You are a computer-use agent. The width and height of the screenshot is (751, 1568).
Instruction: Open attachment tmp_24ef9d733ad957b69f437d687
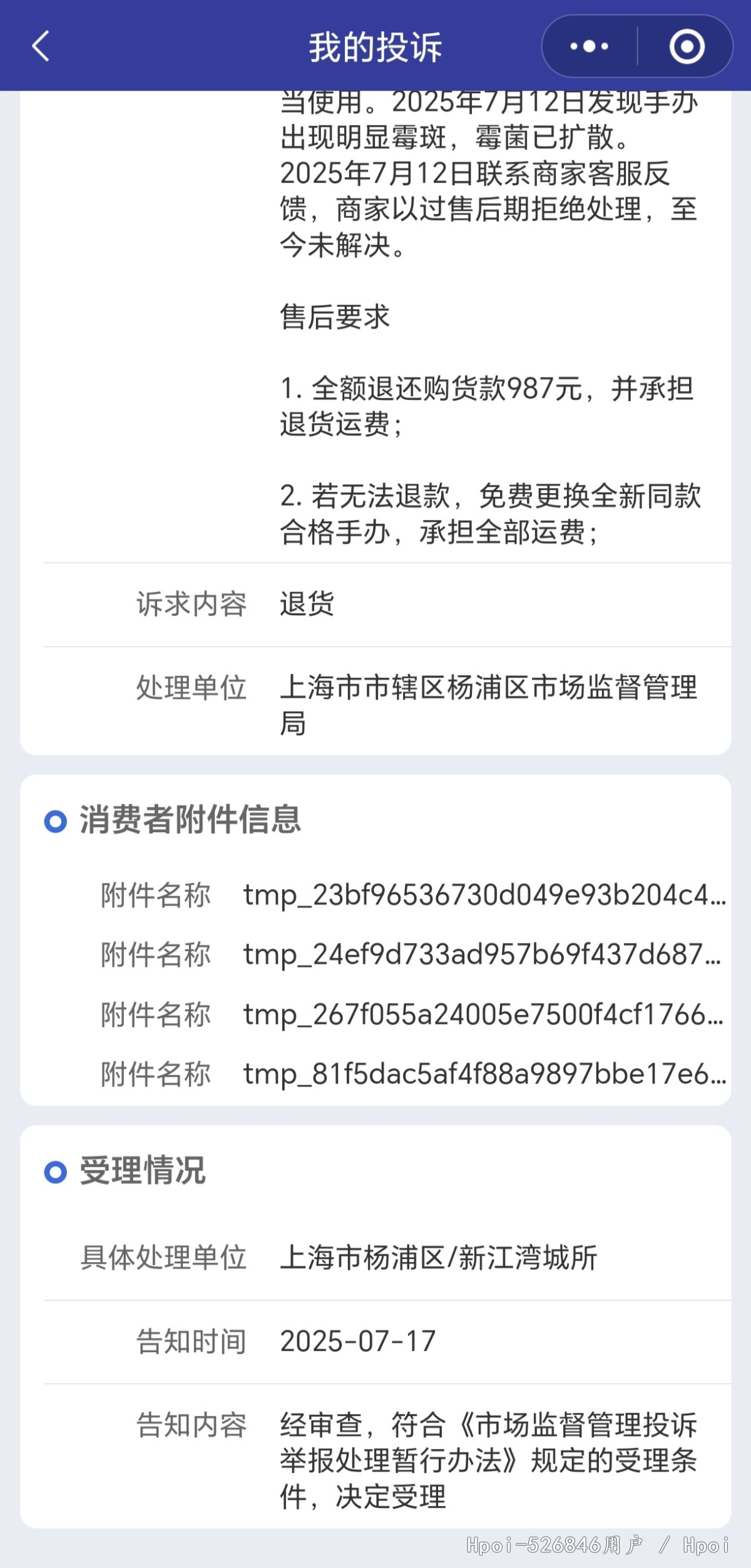(482, 955)
